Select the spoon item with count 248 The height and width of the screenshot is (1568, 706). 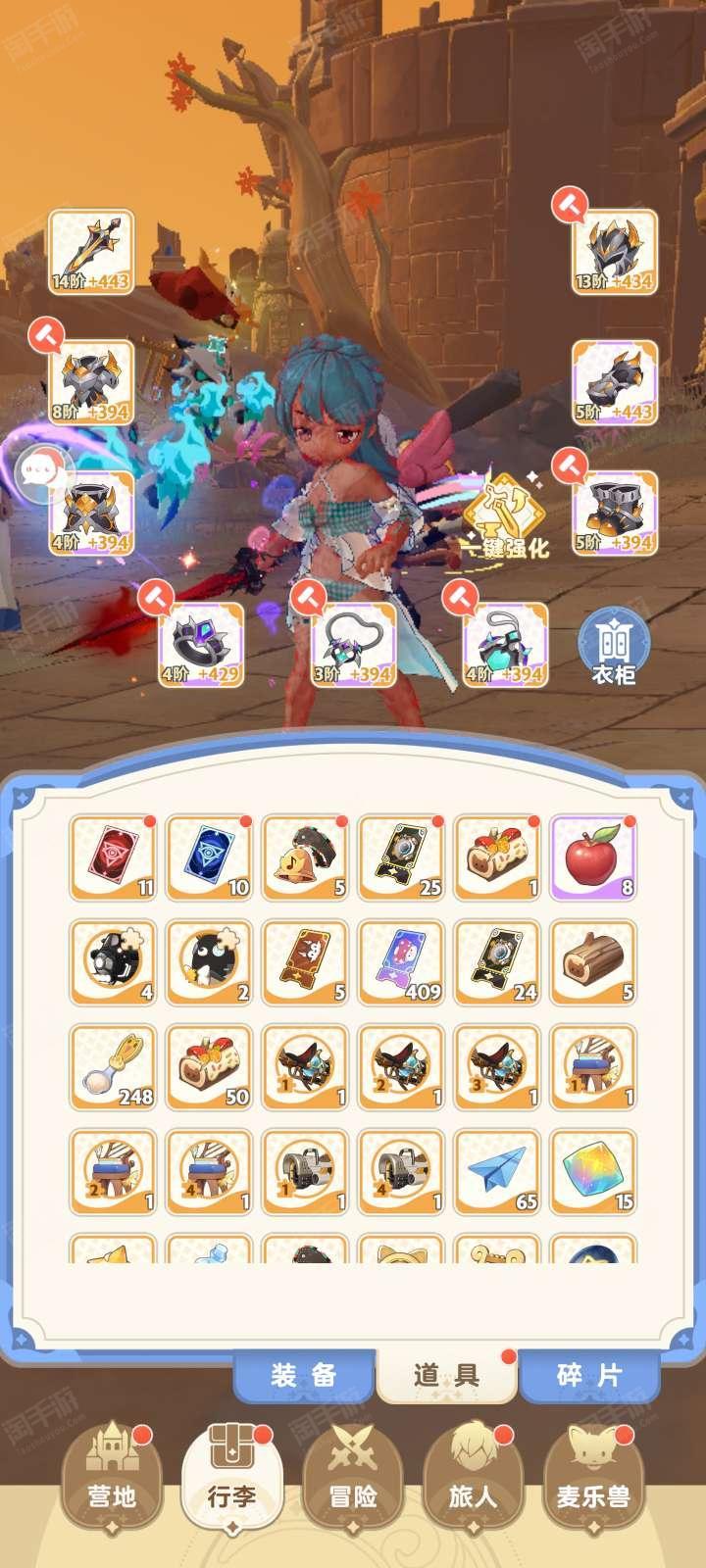[x=113, y=1067]
